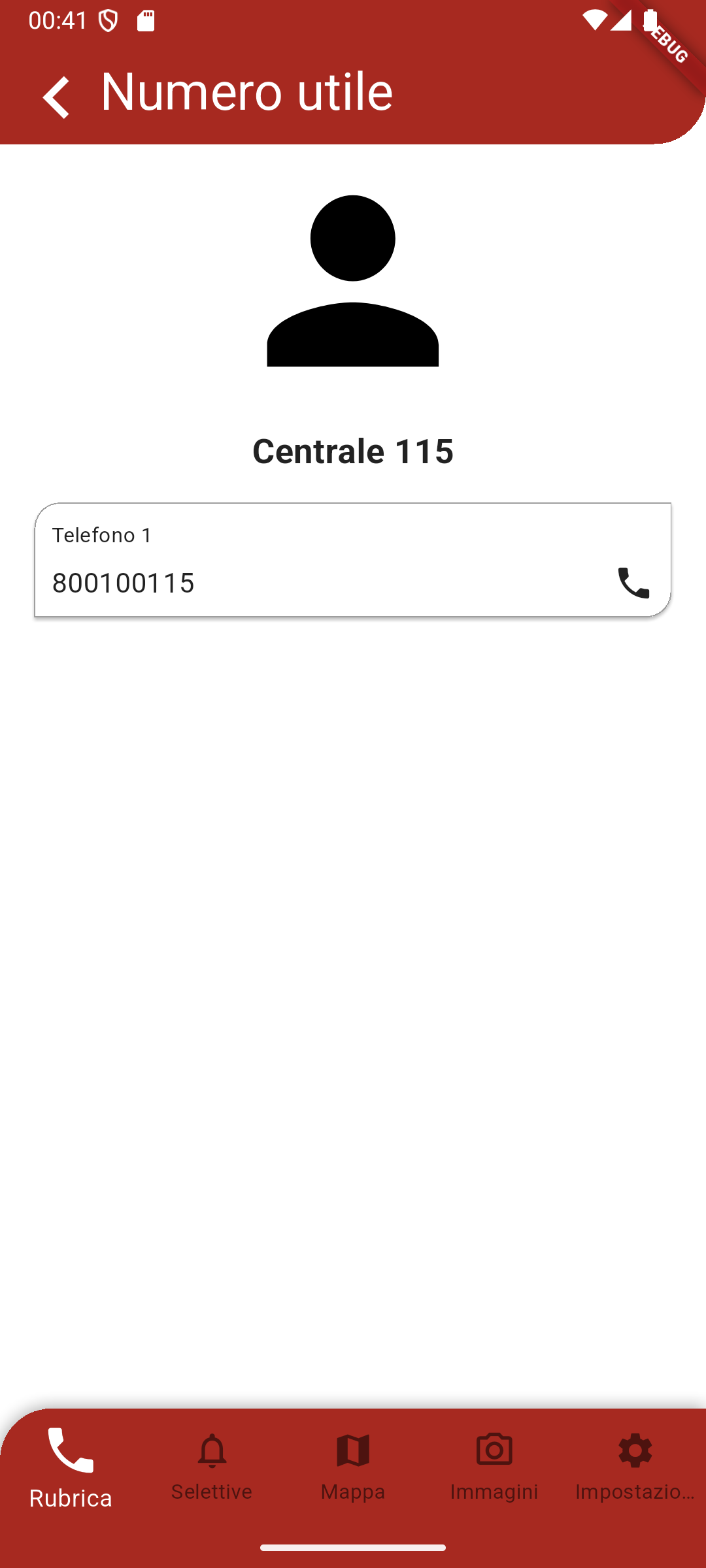
Task: Open the Immagini tab
Action: (494, 1467)
